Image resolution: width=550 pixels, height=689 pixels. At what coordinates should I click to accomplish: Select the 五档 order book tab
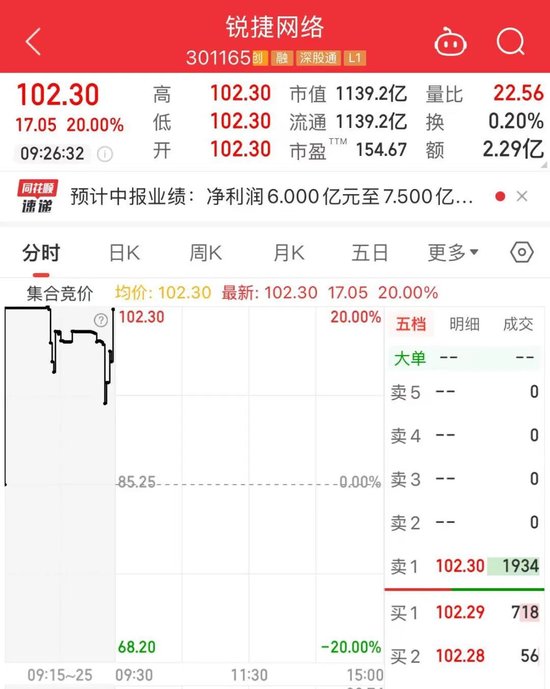coord(411,324)
